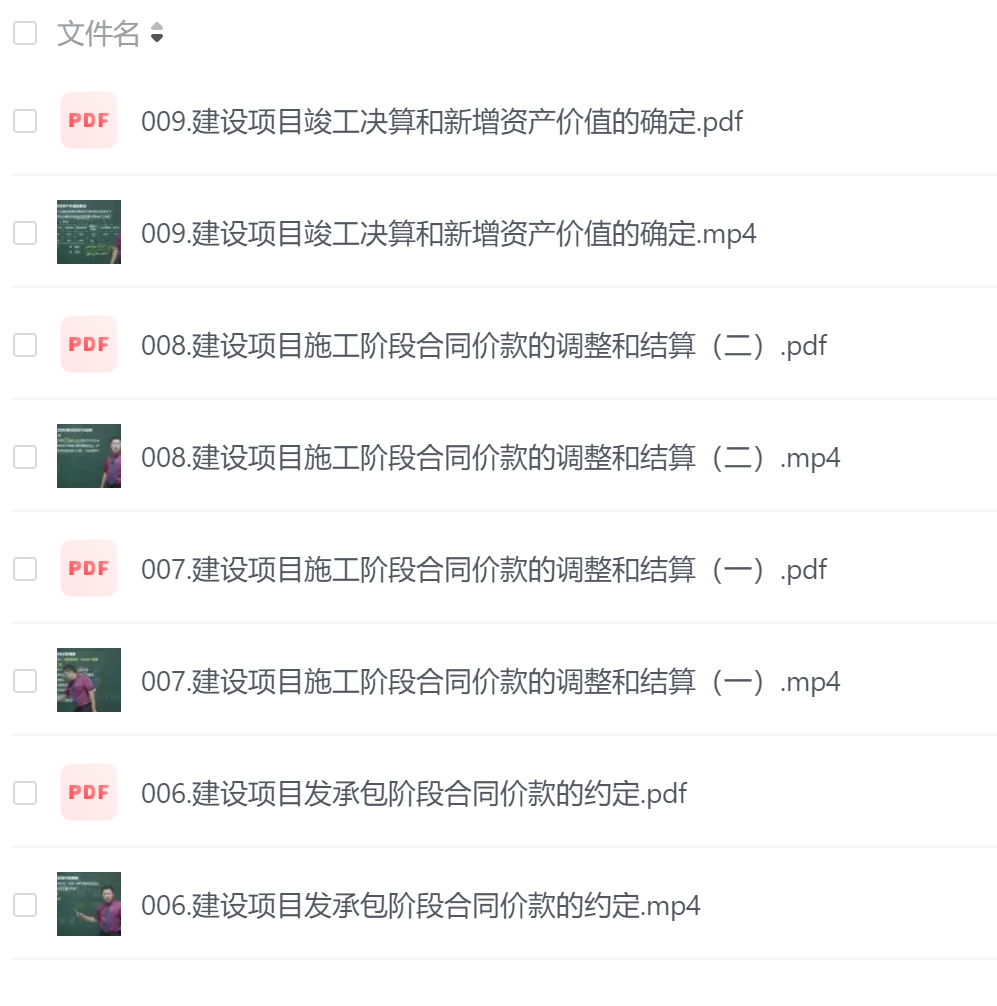This screenshot has height=1006, width=997.
Task: Open 009.建设项目竣工决算和新增资产价值的确定.pdf
Action: pyautogui.click(x=441, y=122)
